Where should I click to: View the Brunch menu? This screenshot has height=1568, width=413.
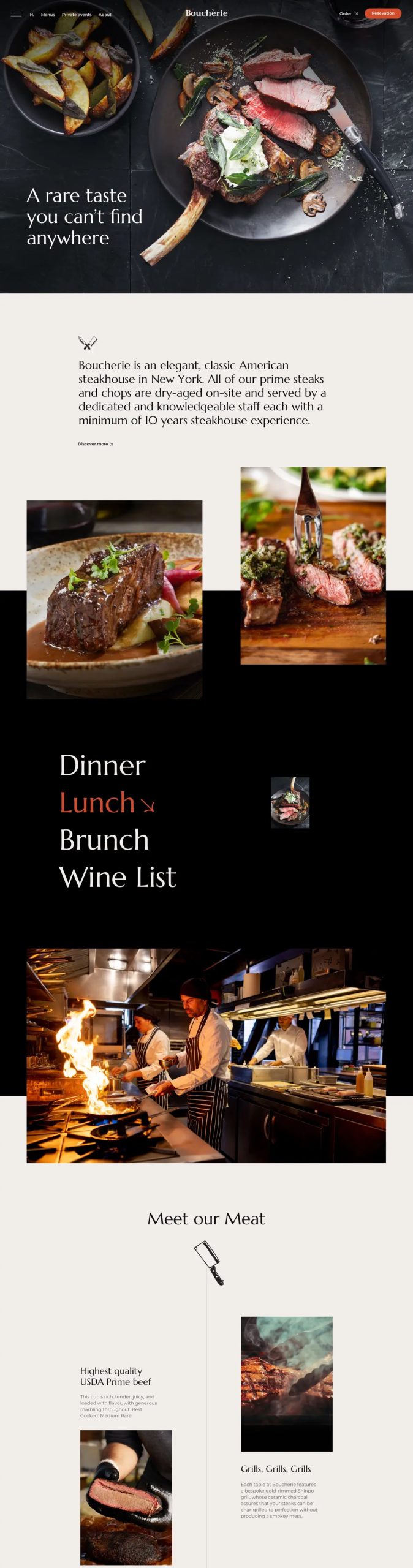[x=104, y=840]
